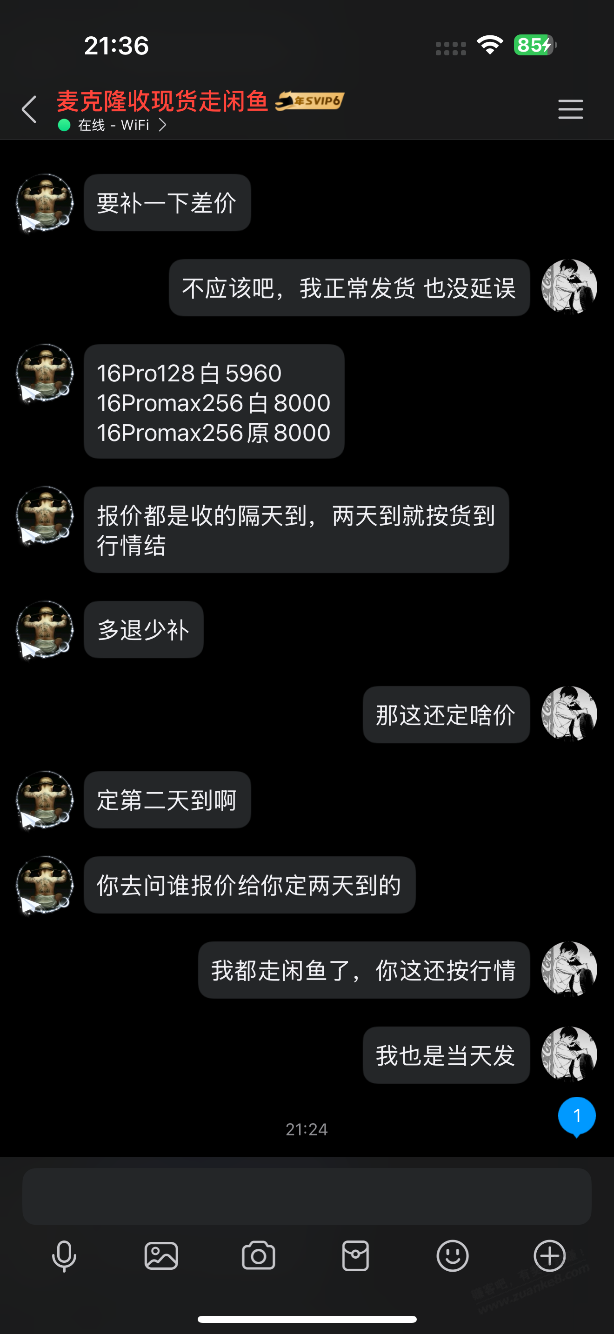Image resolution: width=614 pixels, height=1334 pixels.
Task: Open the red packet option
Action: (x=355, y=1256)
